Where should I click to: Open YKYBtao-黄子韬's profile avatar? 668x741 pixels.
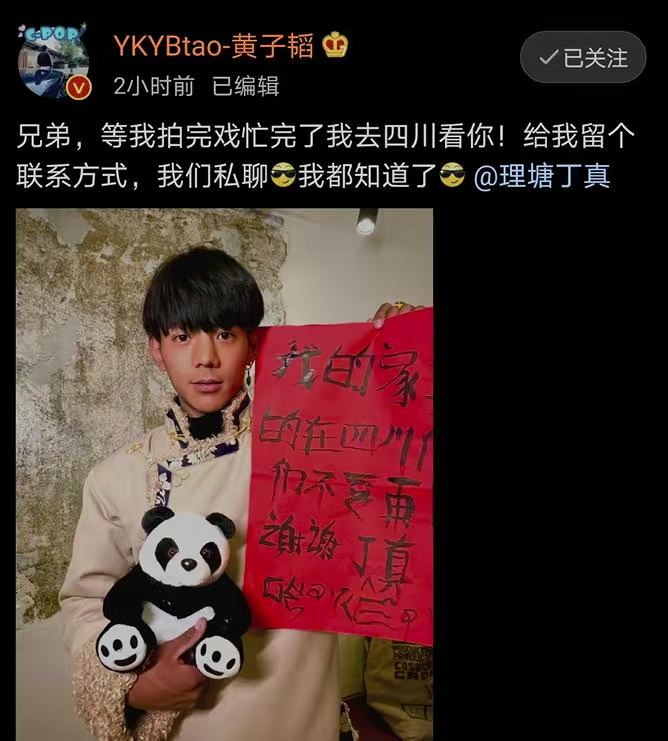(x=54, y=62)
